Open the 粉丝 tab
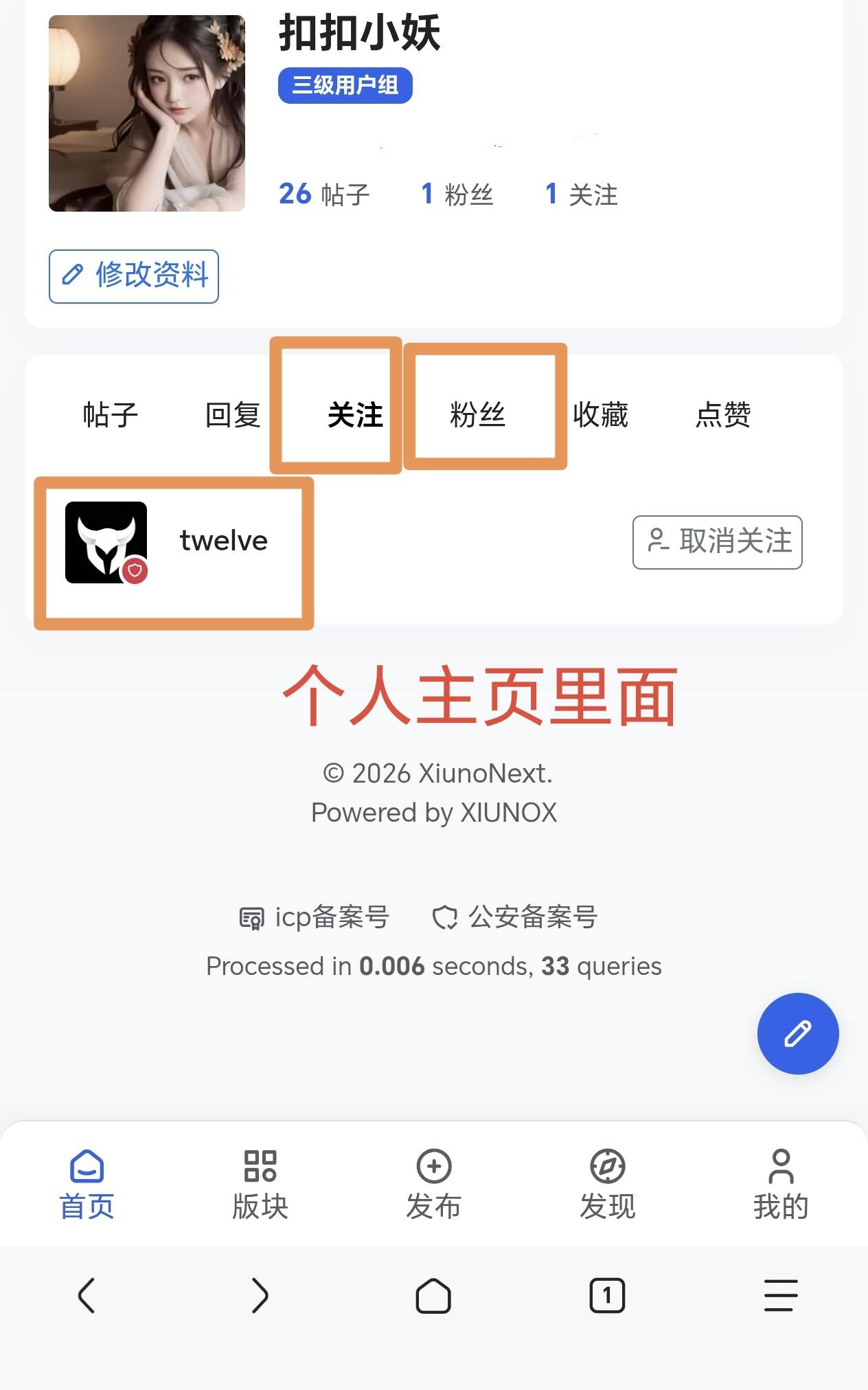The height and width of the screenshot is (1390, 868). tap(478, 415)
